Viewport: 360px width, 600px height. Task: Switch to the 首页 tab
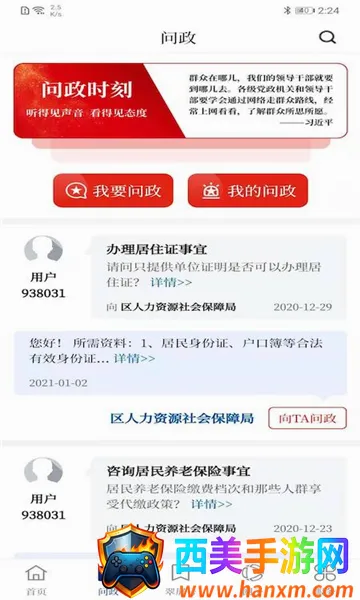point(36,579)
